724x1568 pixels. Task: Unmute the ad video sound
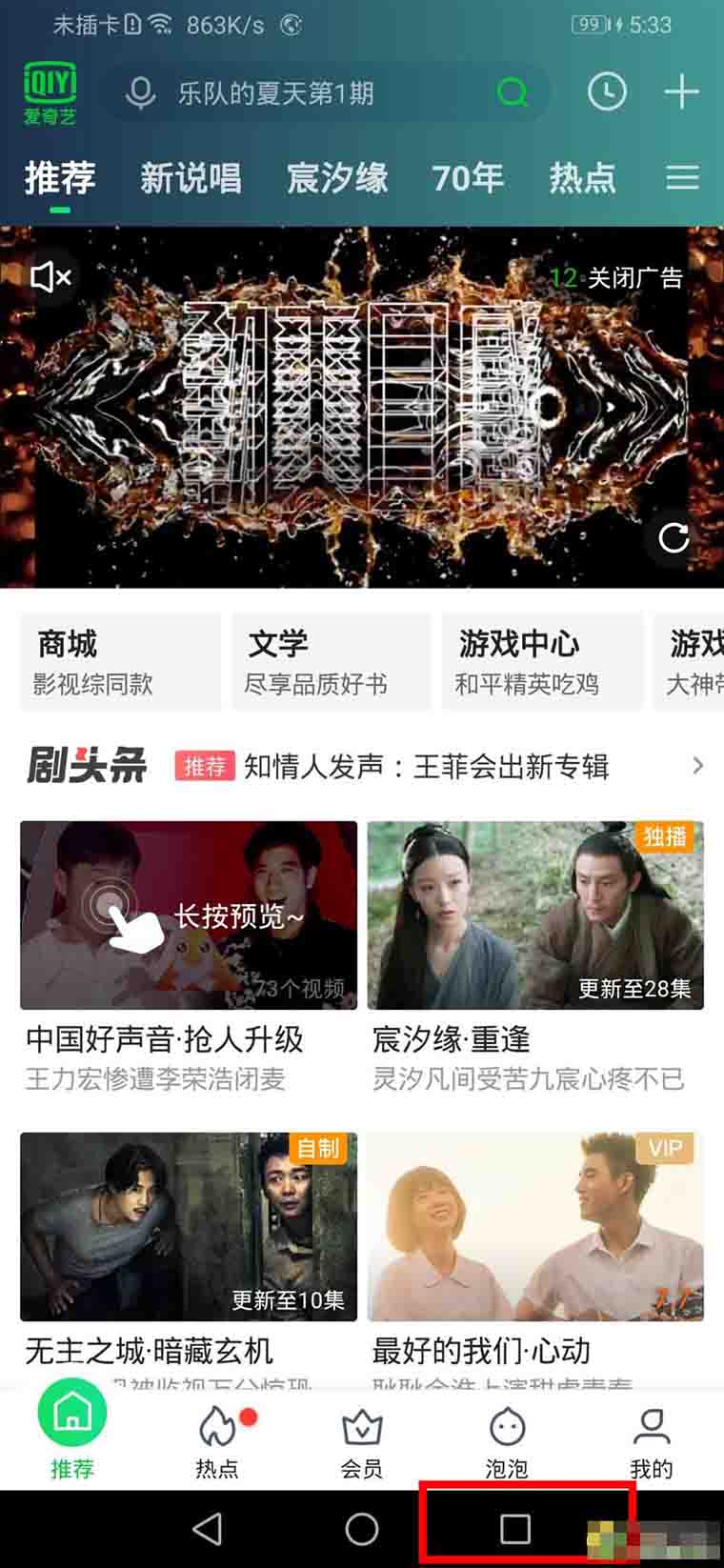(x=50, y=277)
